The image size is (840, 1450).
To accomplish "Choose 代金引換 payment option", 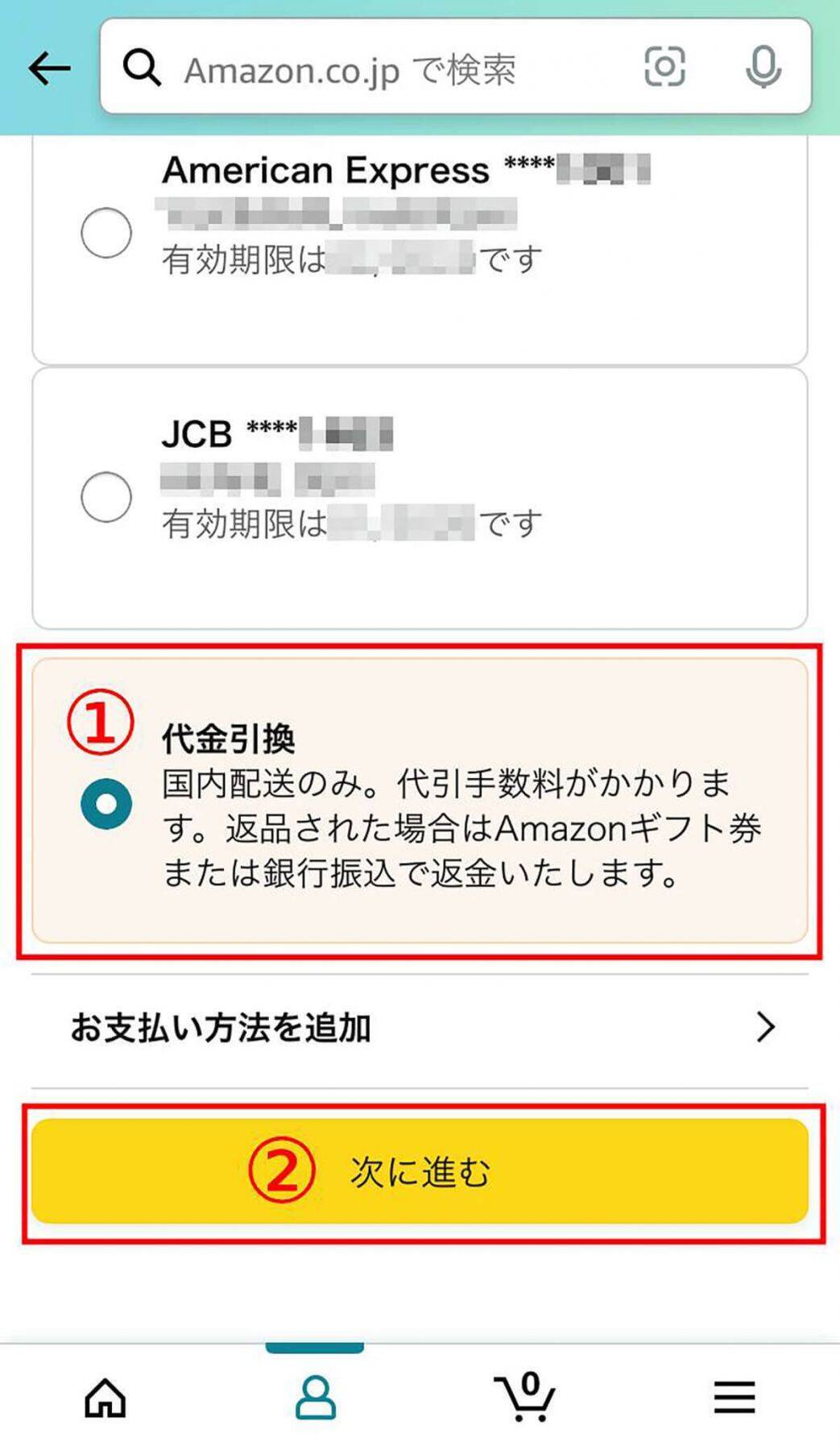I will coord(106,804).
